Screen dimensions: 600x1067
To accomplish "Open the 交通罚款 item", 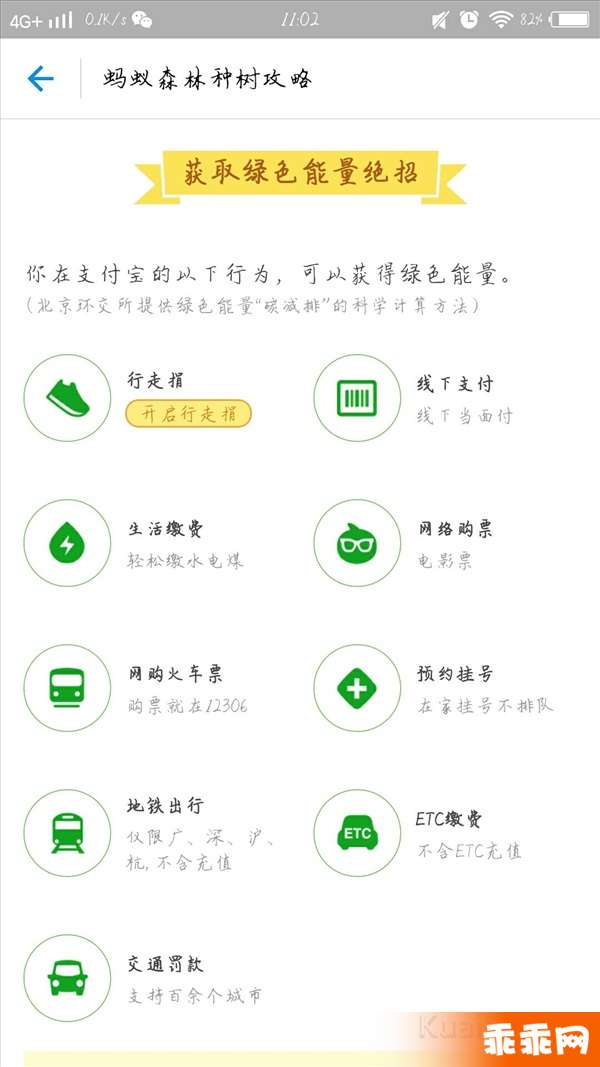I will (x=67, y=978).
